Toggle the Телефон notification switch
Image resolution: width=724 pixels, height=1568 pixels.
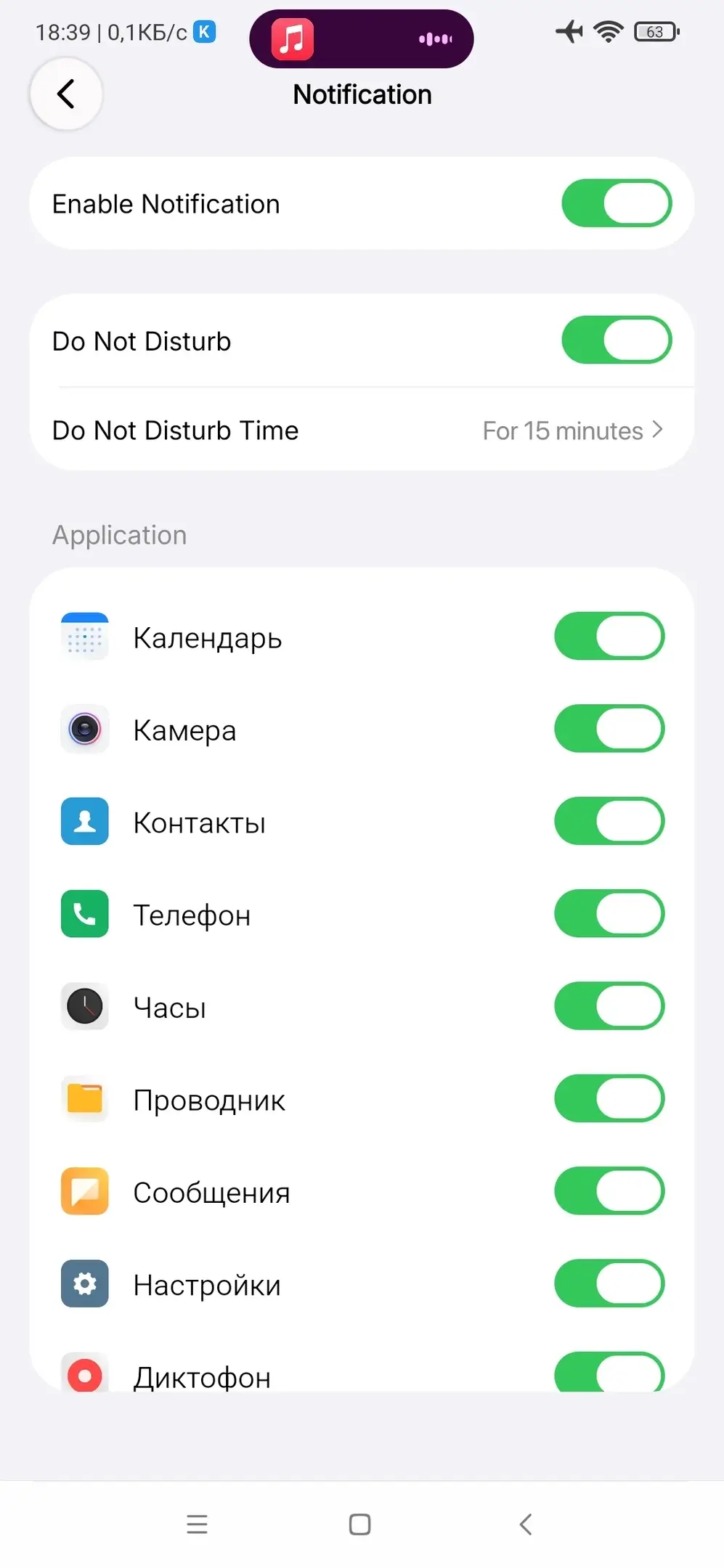click(x=609, y=914)
